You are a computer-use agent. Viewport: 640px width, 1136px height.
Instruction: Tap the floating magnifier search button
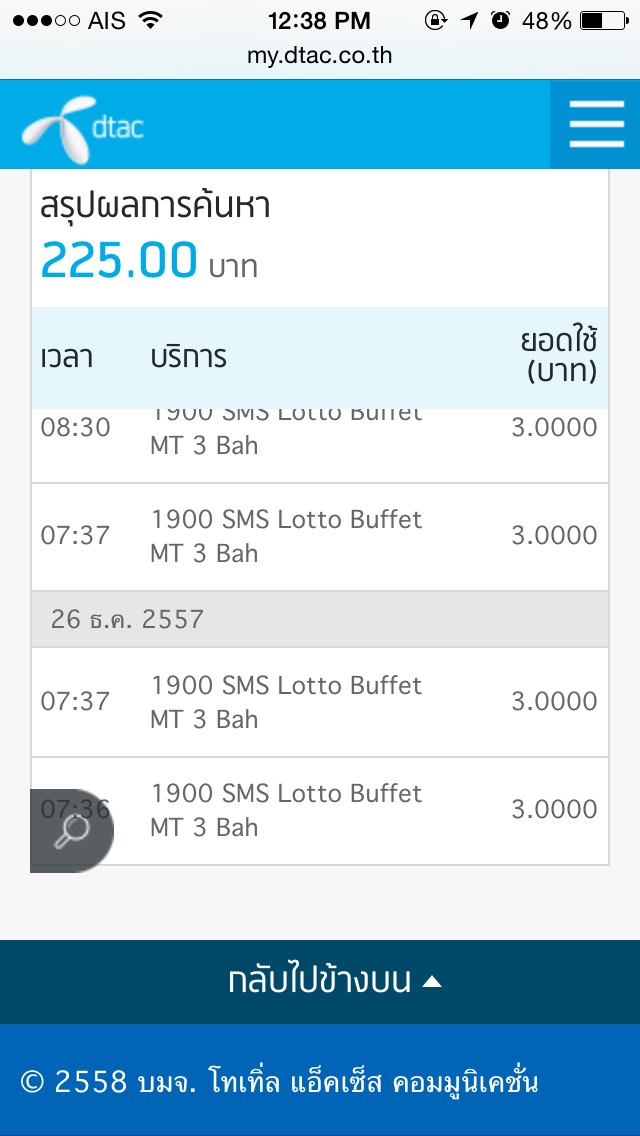pos(72,830)
